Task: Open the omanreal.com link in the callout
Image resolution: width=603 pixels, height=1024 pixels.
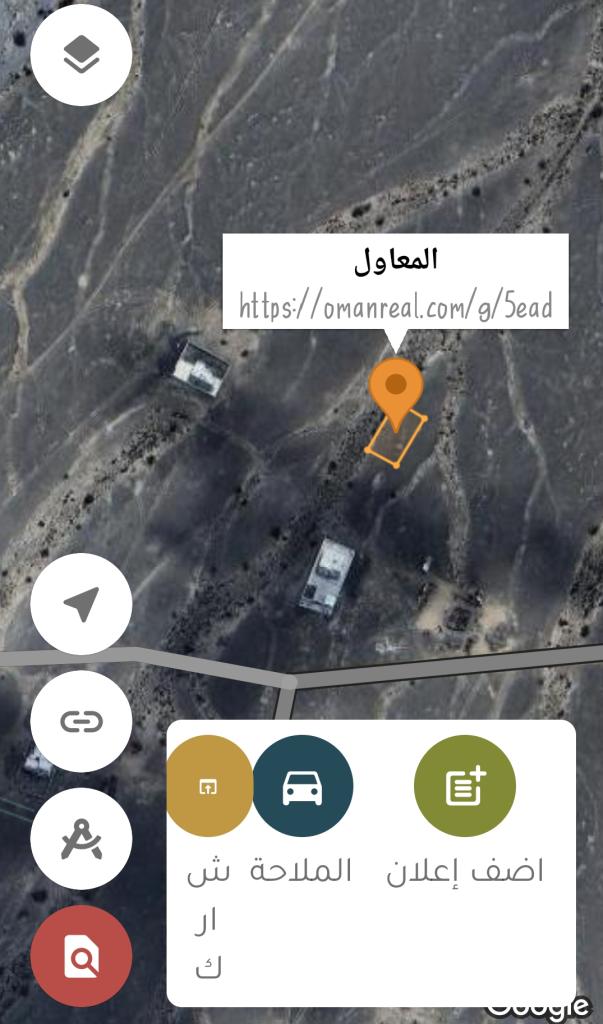Action: click(x=395, y=306)
